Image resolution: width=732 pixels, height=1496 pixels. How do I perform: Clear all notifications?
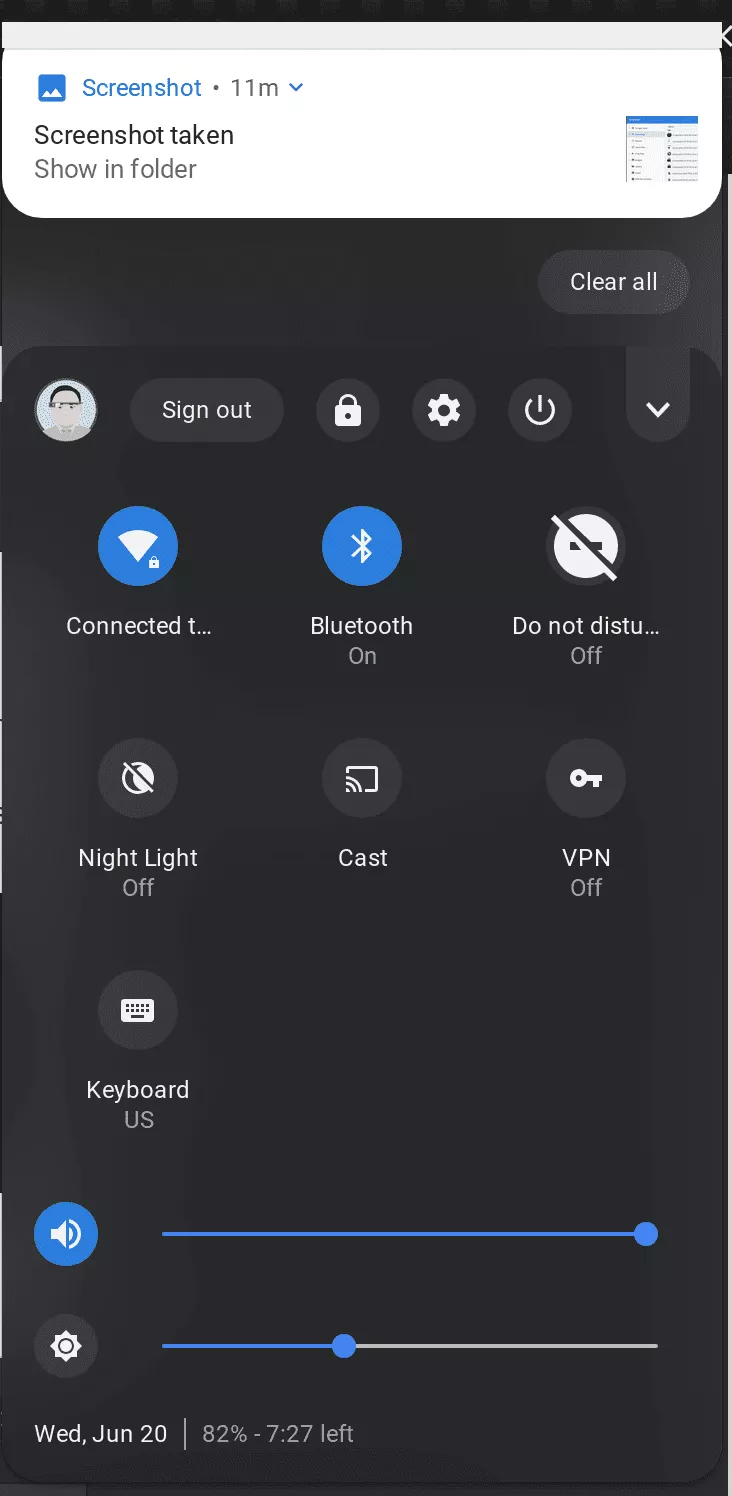click(614, 282)
